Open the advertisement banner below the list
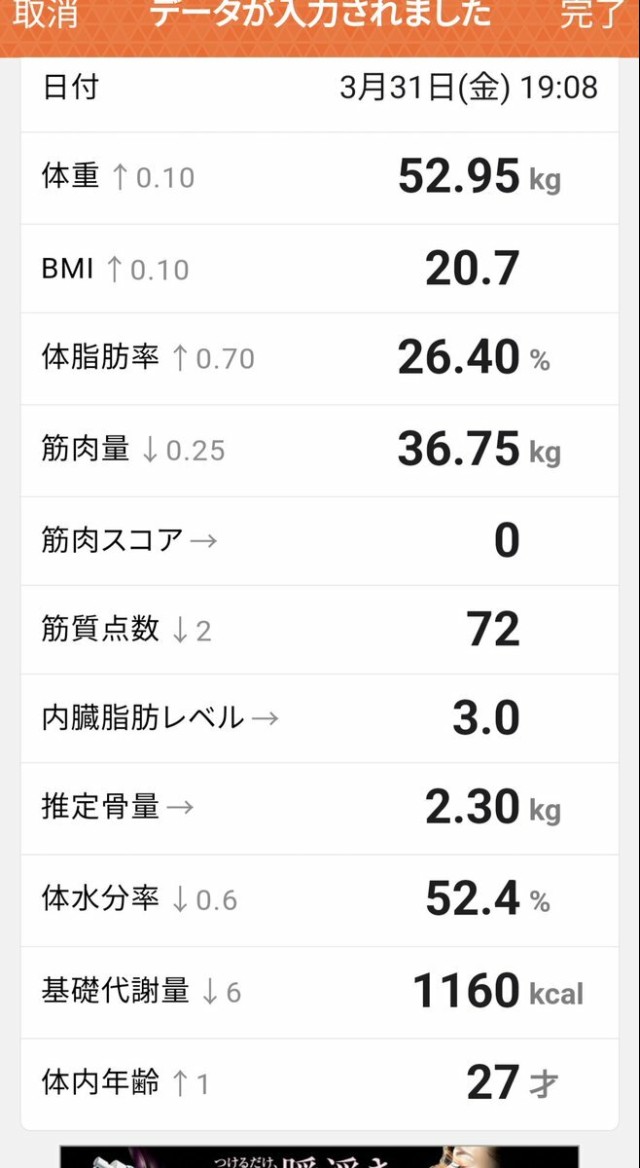This screenshot has width=640, height=1168. tap(318, 1154)
